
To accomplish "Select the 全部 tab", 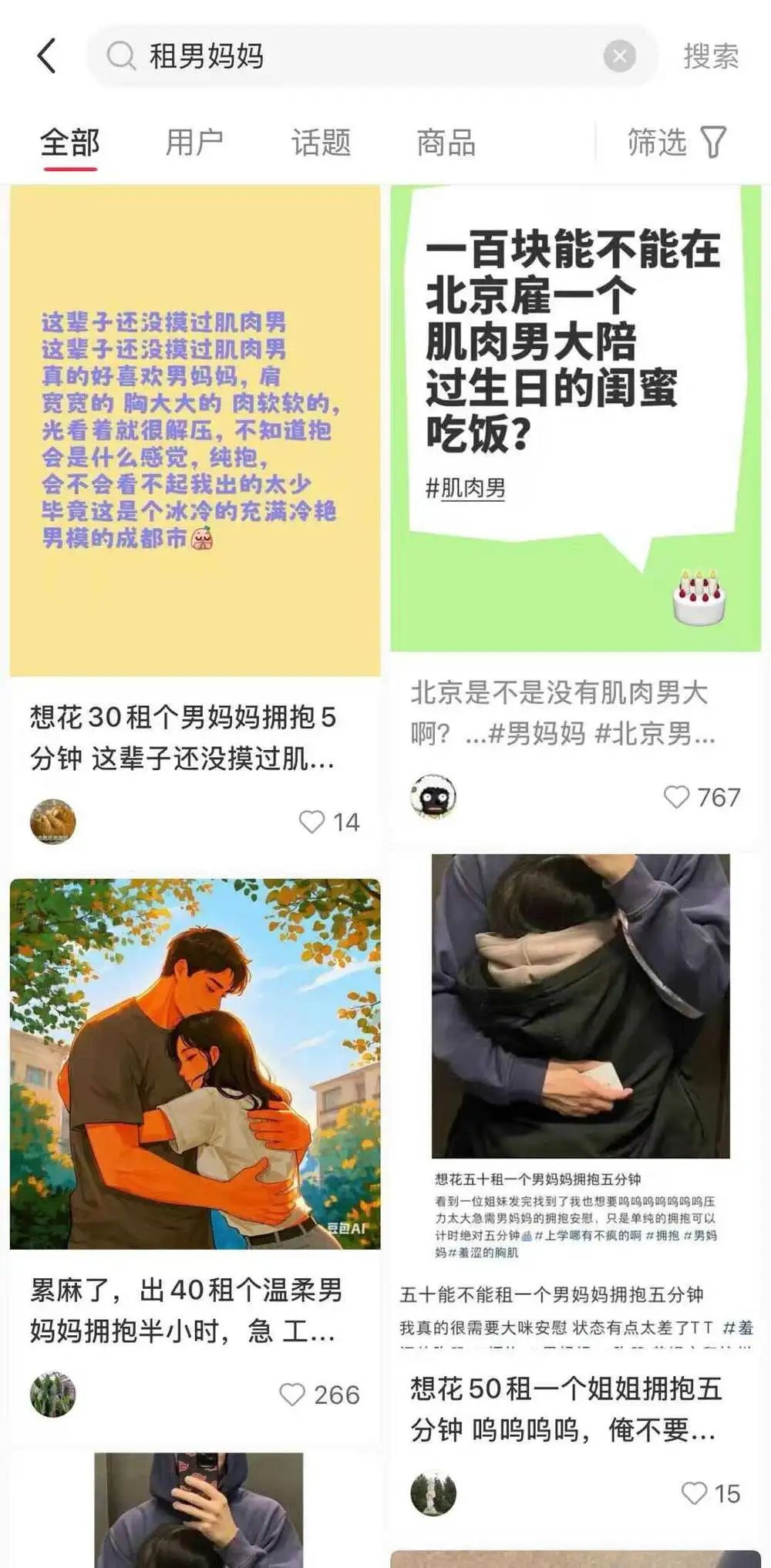I will click(70, 143).
